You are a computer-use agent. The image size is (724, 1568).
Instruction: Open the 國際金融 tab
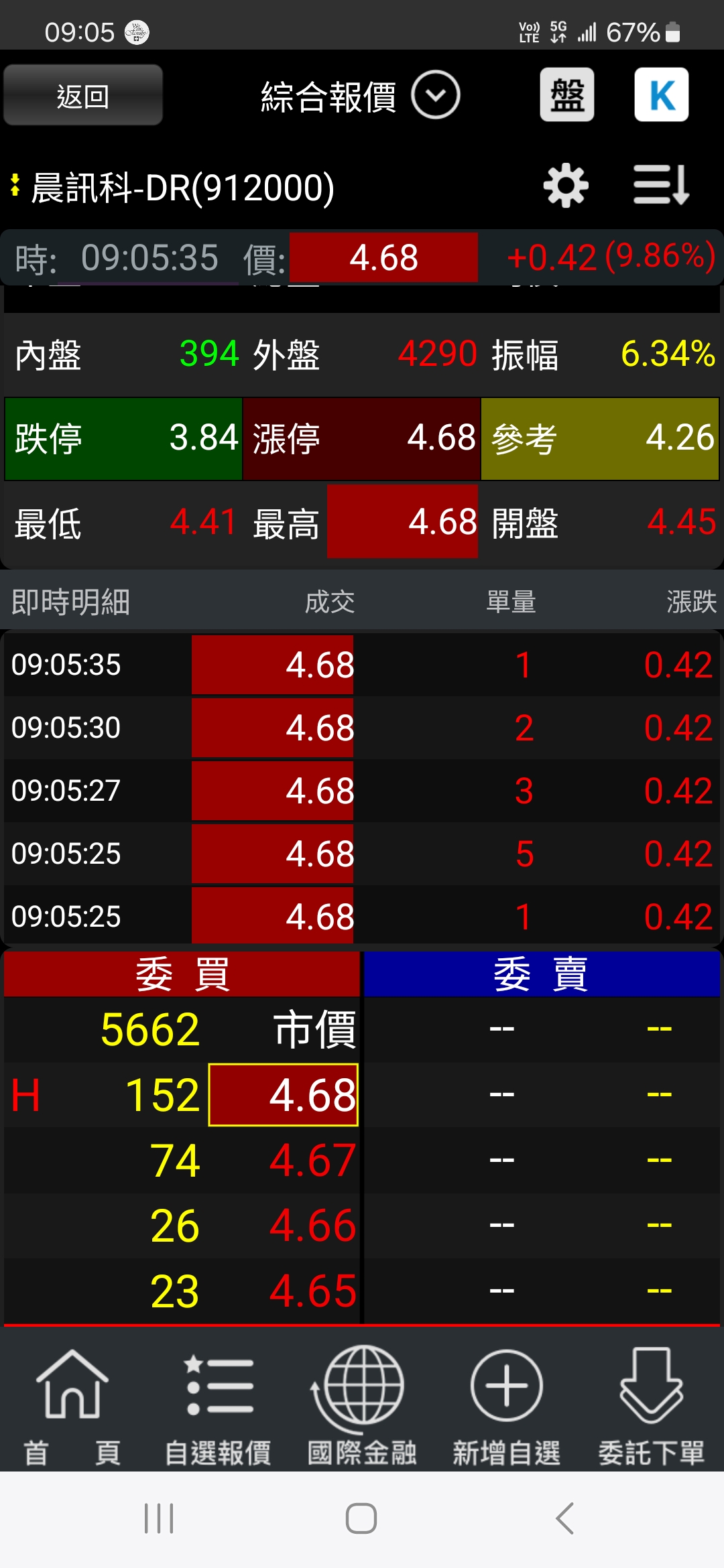tap(362, 1407)
